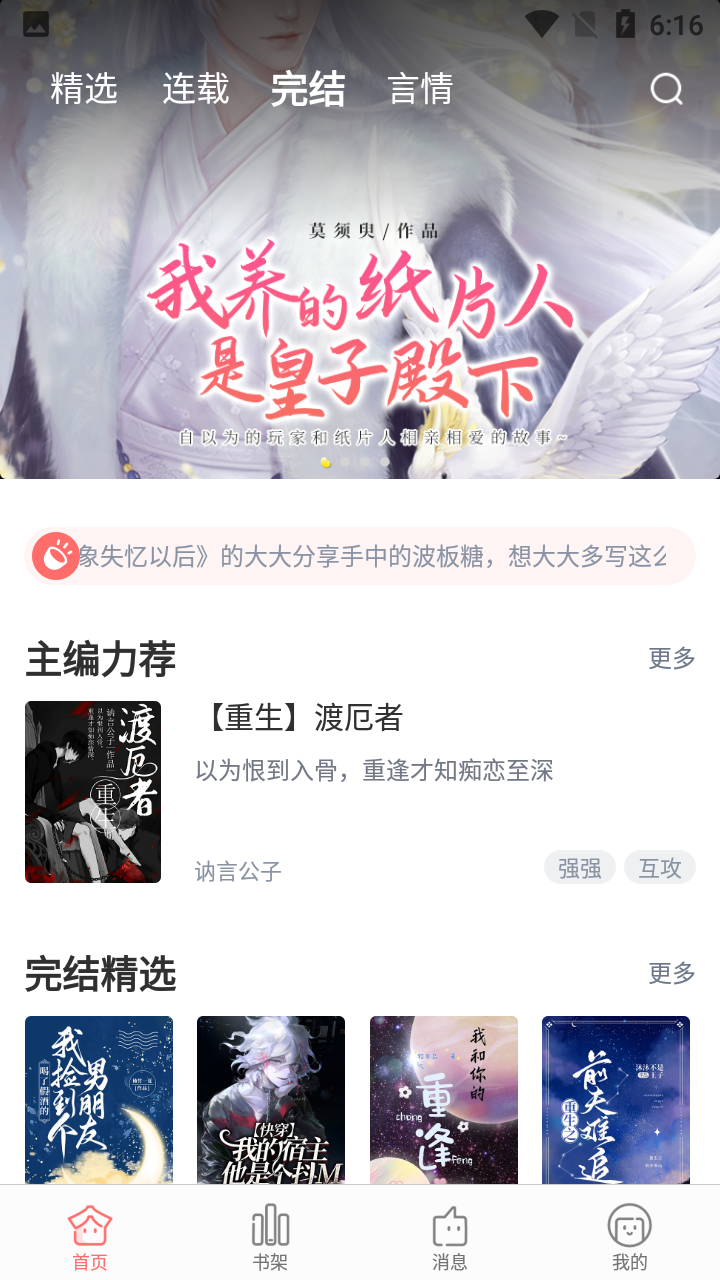Open the book 我捡到个男朋友
This screenshot has height=1280, width=720.
tap(99, 1098)
